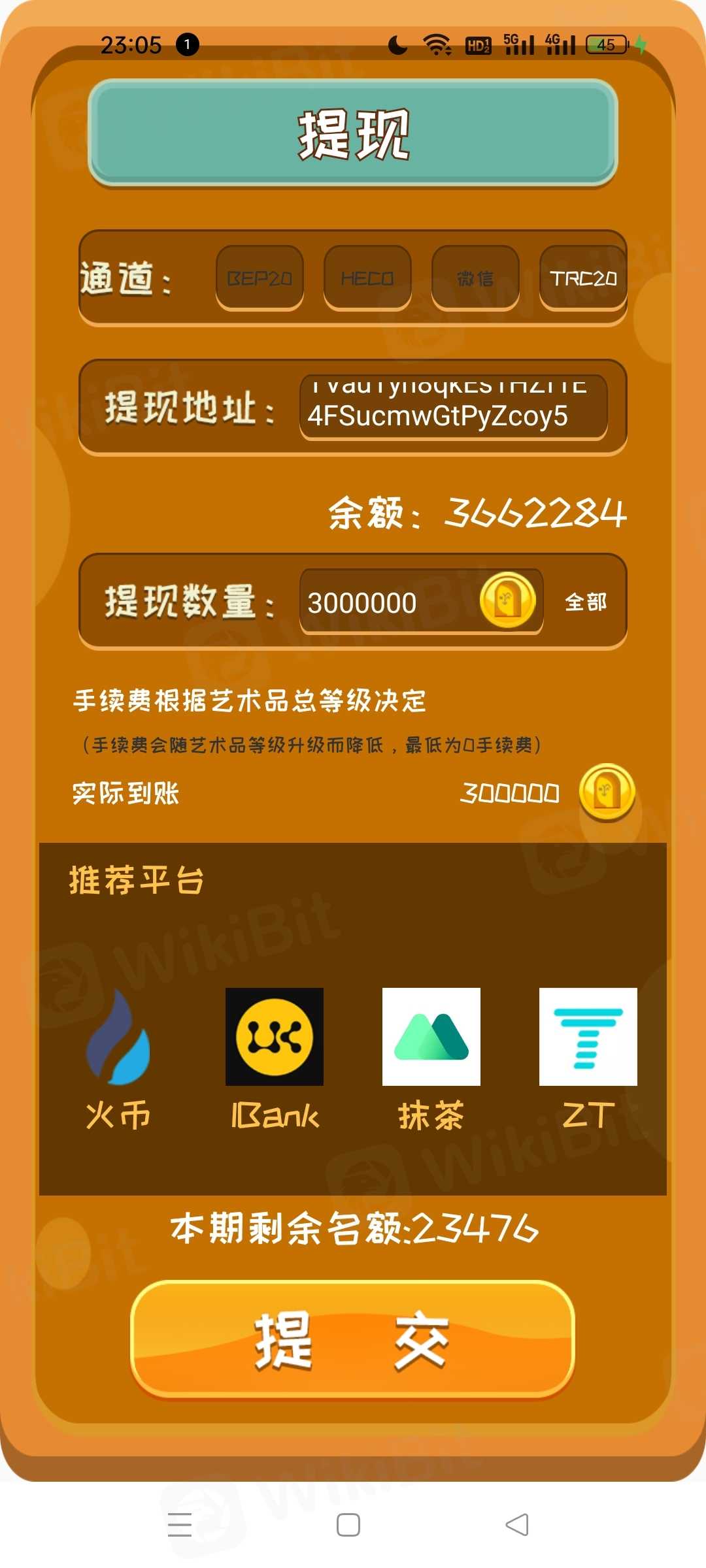
Task: Go back using system back button
Action: (x=517, y=1524)
